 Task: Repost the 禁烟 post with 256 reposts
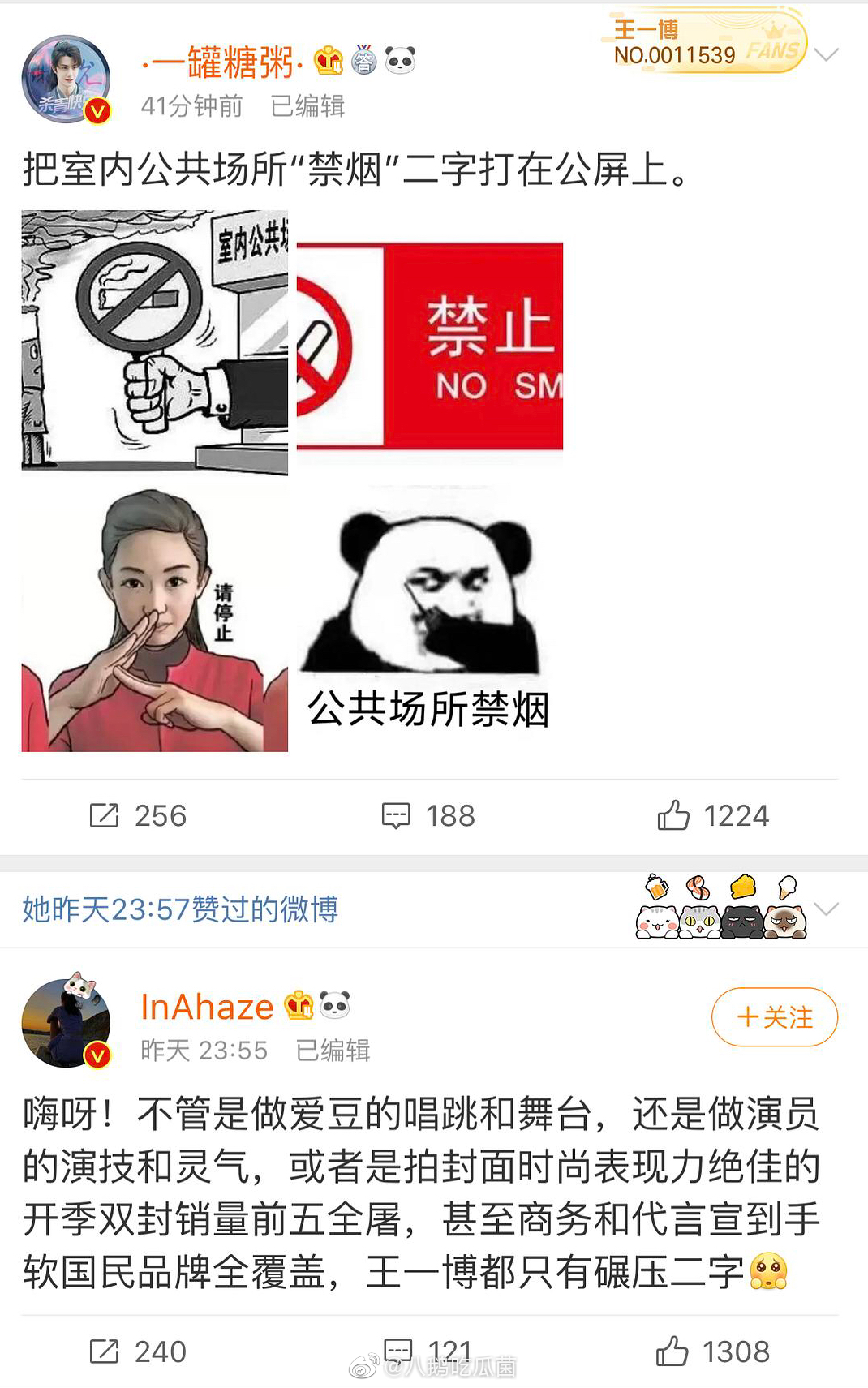click(138, 815)
